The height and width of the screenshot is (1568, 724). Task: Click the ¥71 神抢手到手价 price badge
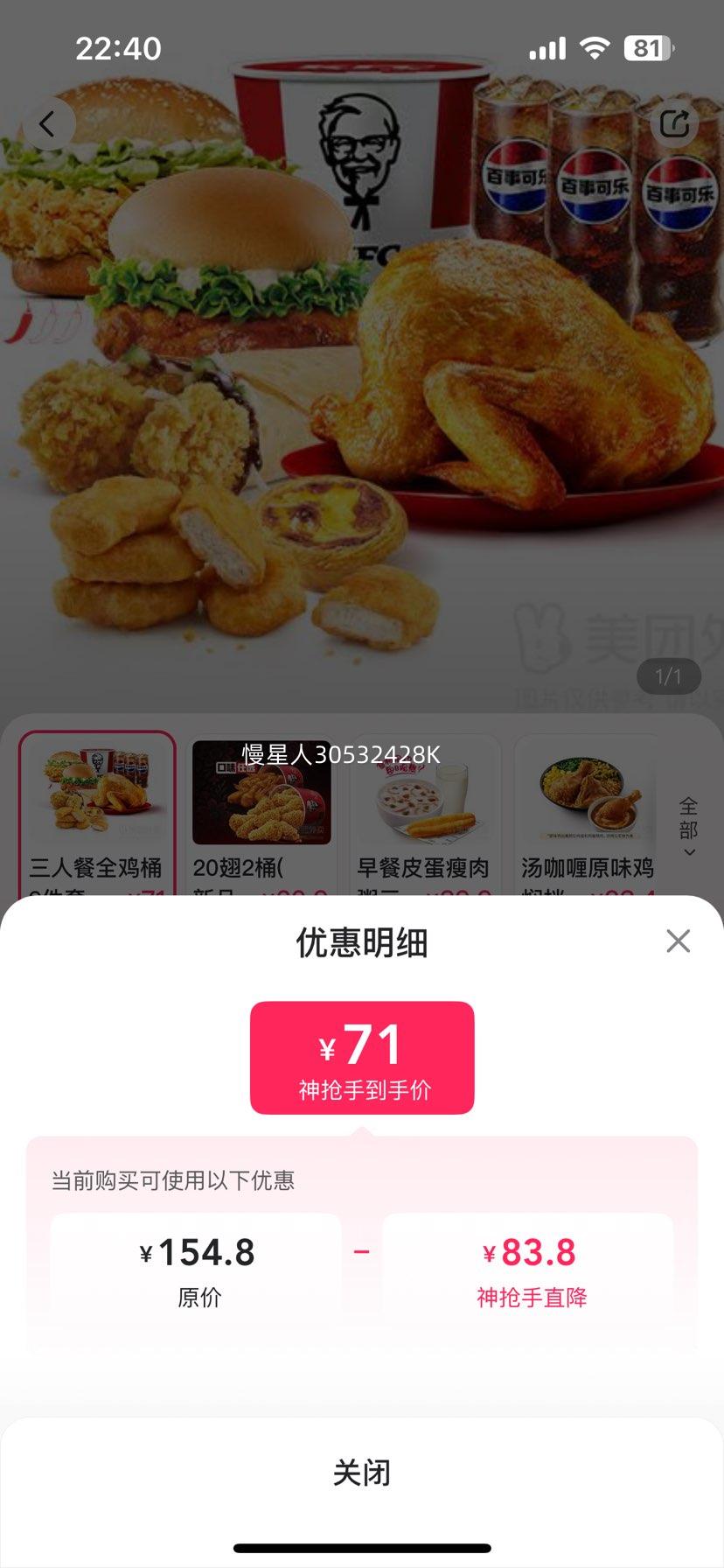[x=362, y=1055]
